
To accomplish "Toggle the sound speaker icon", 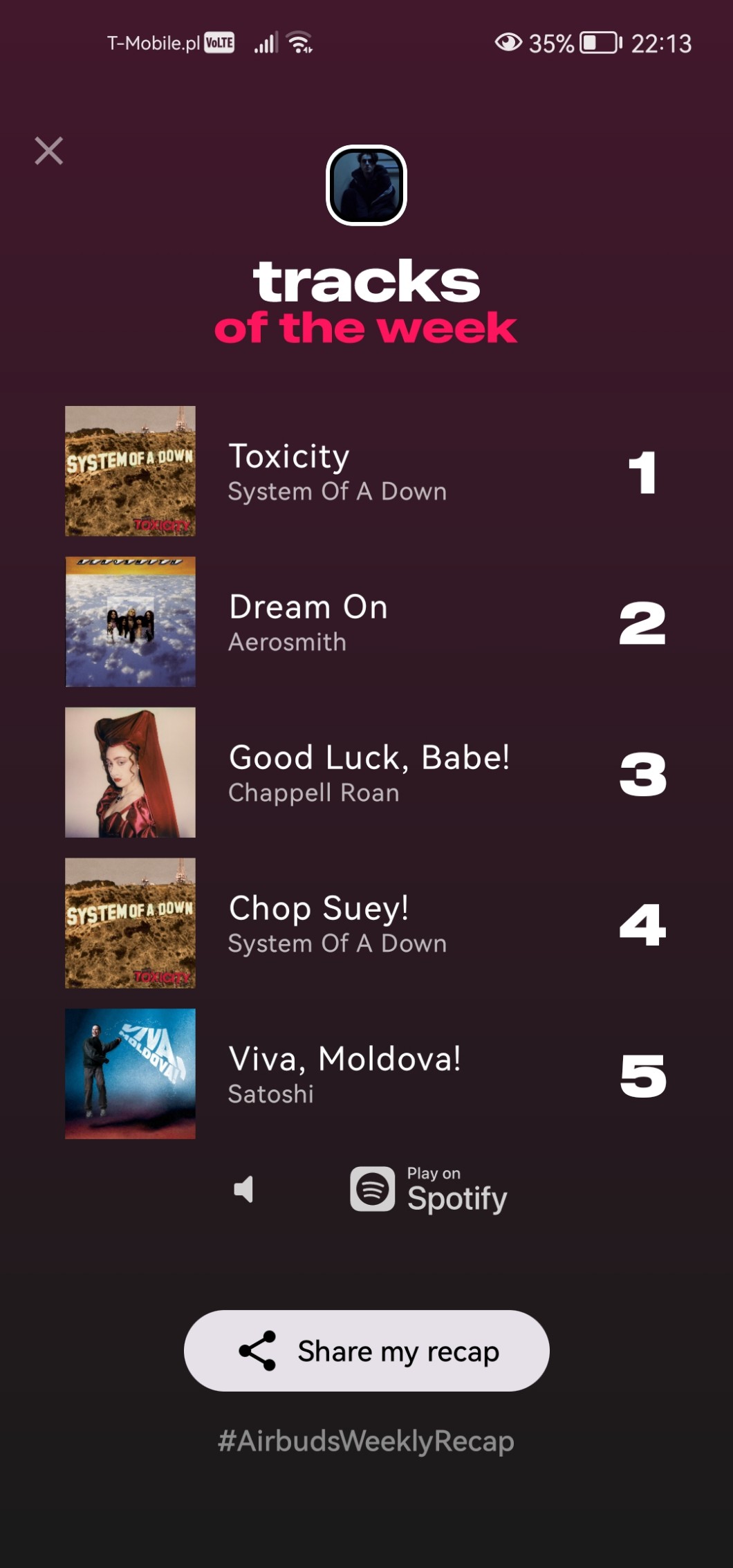I will [244, 1190].
